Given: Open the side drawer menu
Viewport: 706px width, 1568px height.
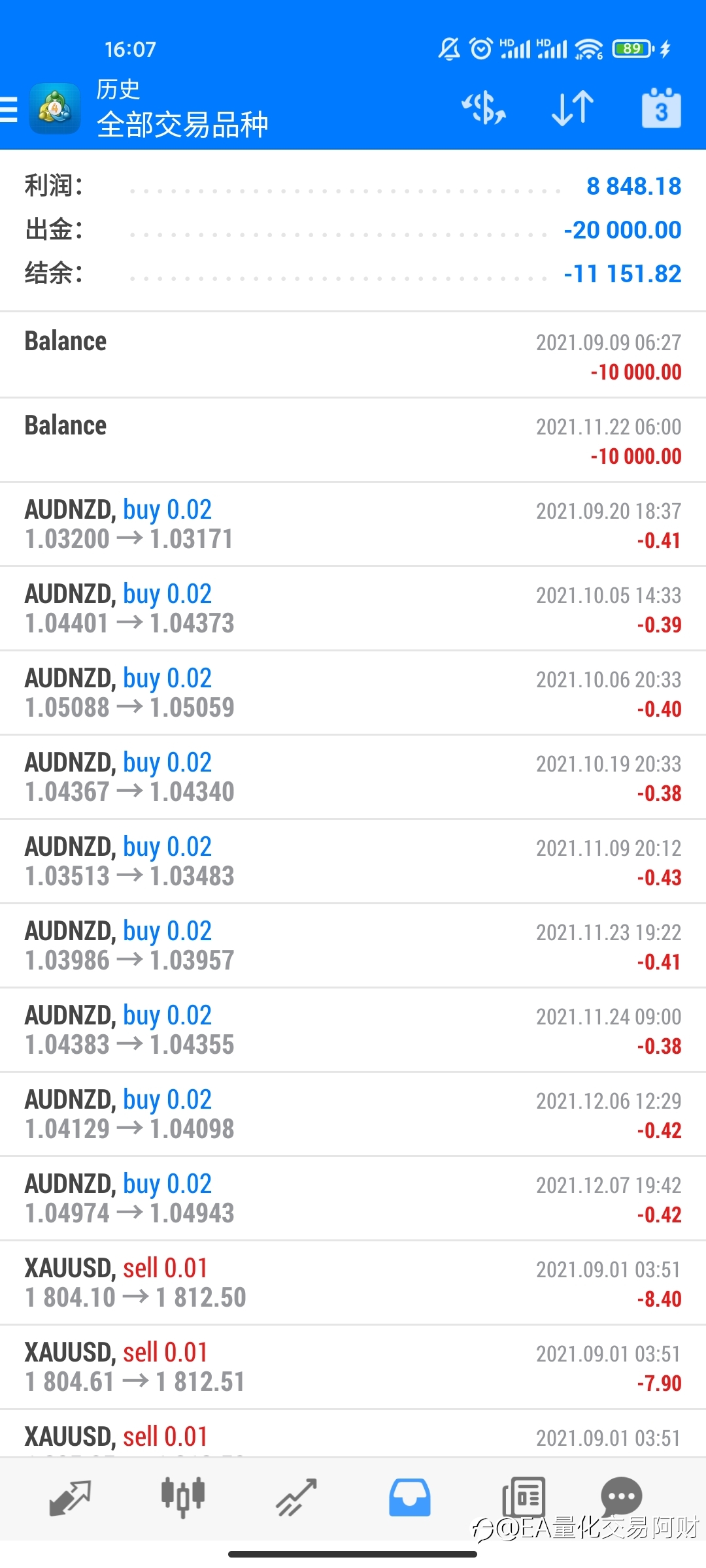Looking at the screenshot, I should click(x=9, y=109).
